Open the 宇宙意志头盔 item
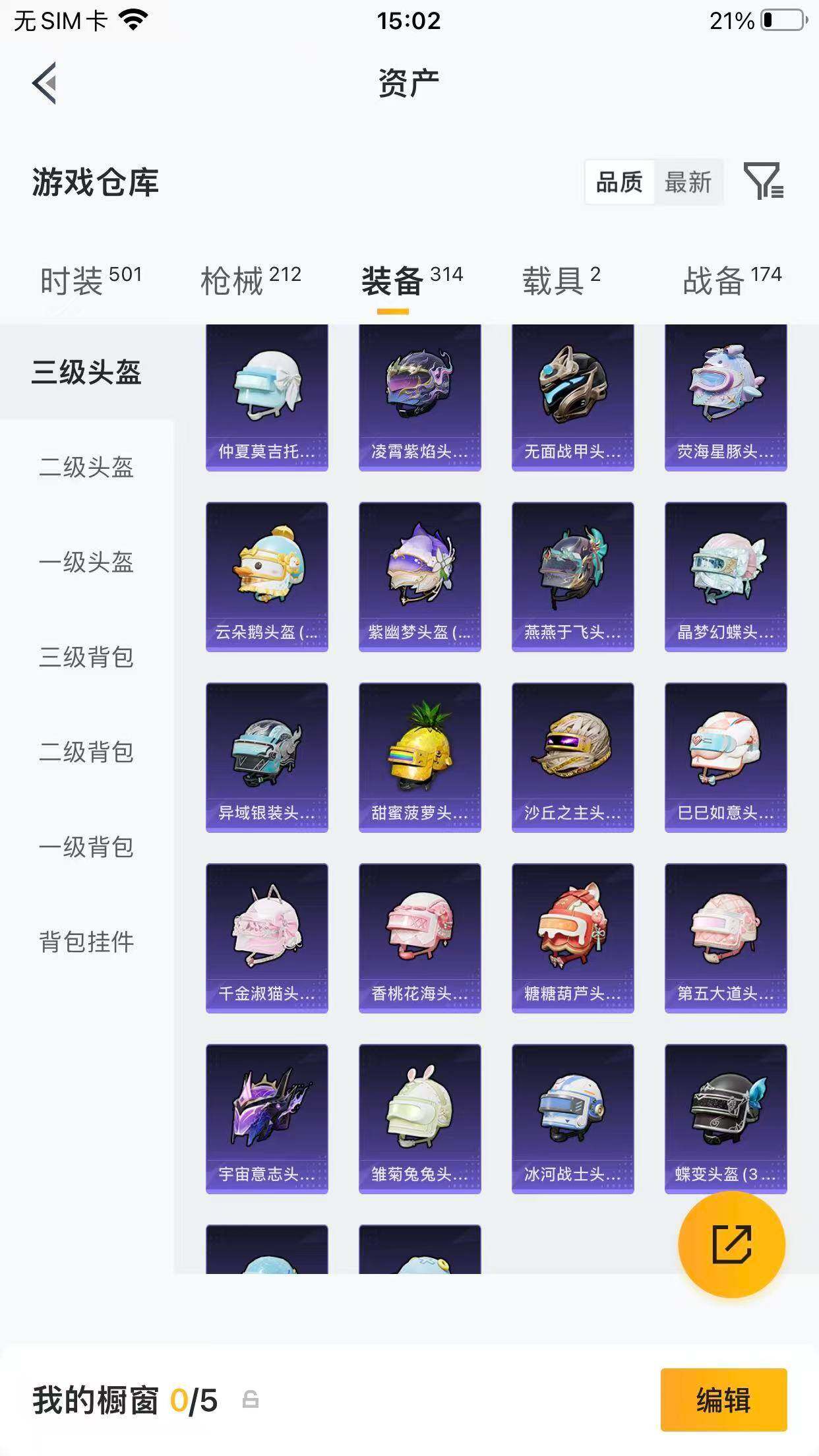819x1456 pixels. click(267, 1119)
